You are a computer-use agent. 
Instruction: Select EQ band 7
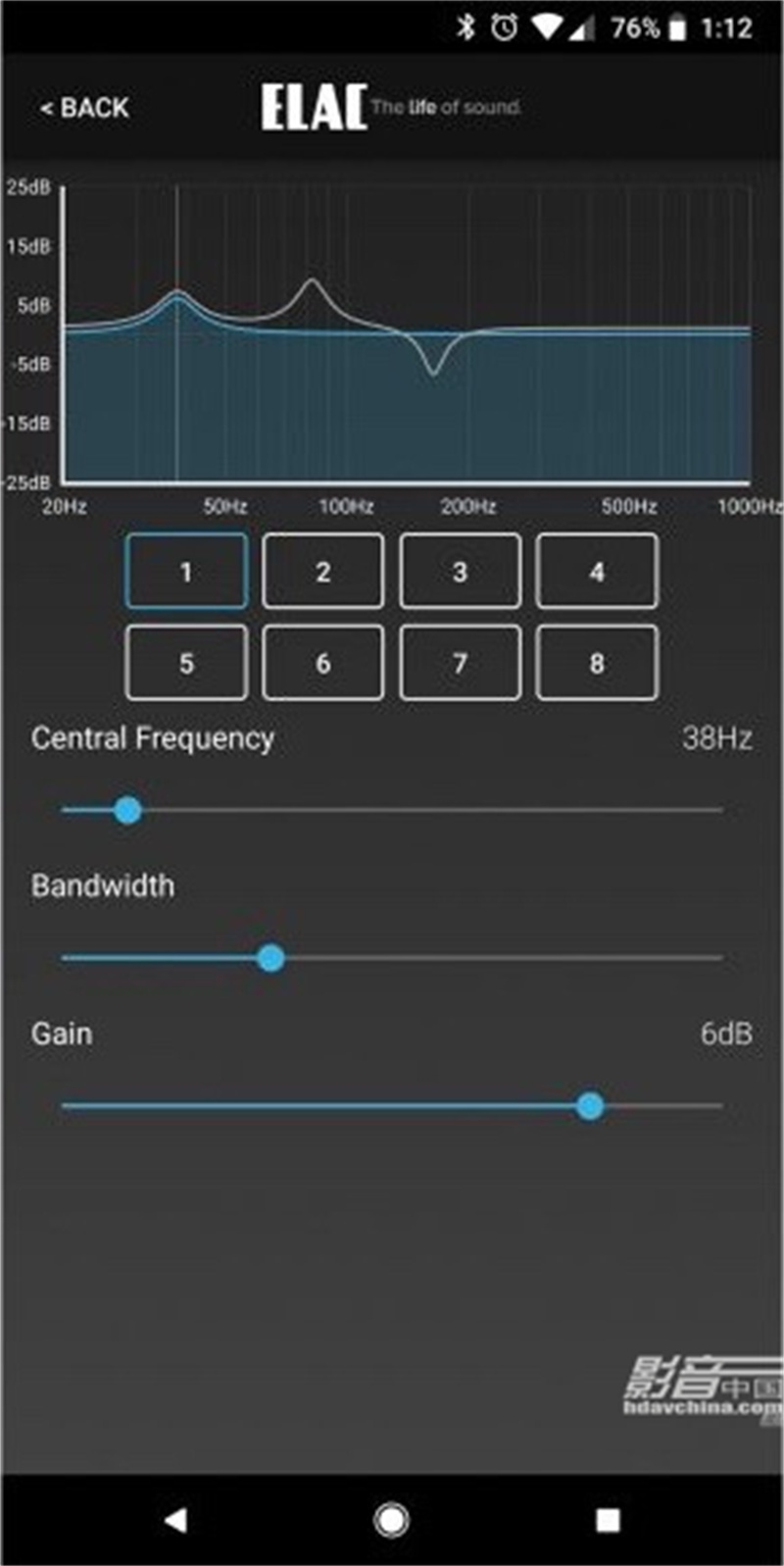click(x=460, y=663)
